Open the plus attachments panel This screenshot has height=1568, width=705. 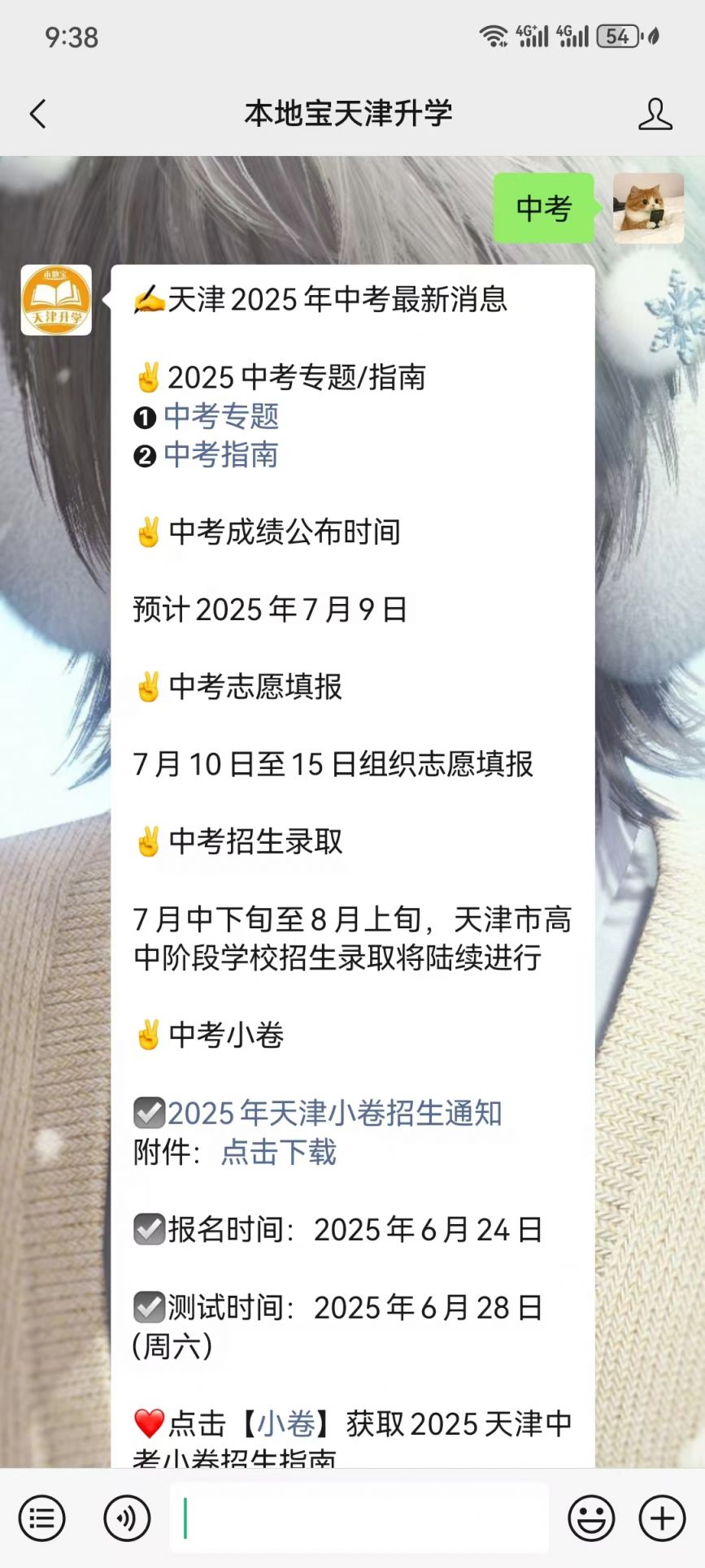[x=662, y=1518]
